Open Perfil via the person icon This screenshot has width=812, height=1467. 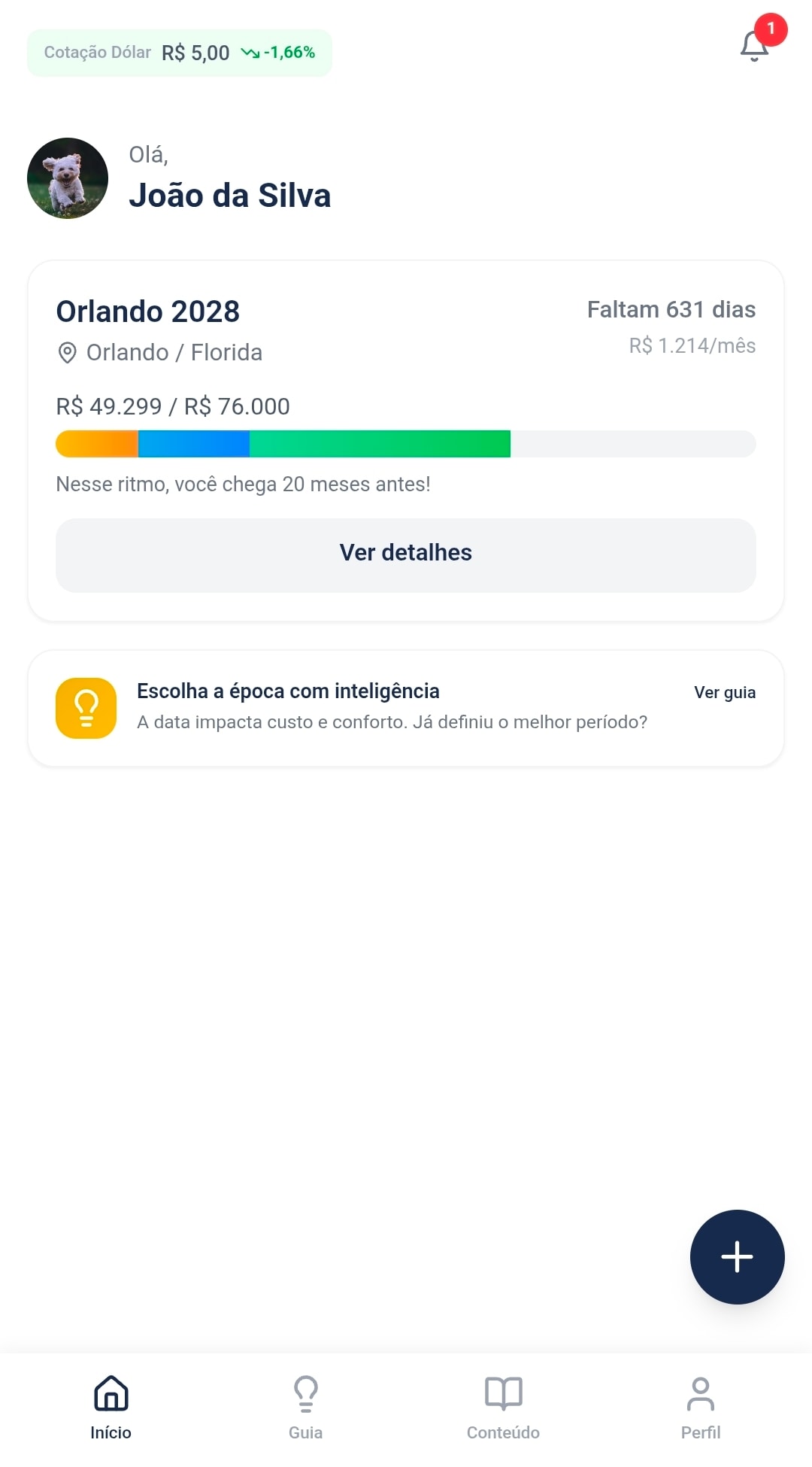[x=701, y=1396]
